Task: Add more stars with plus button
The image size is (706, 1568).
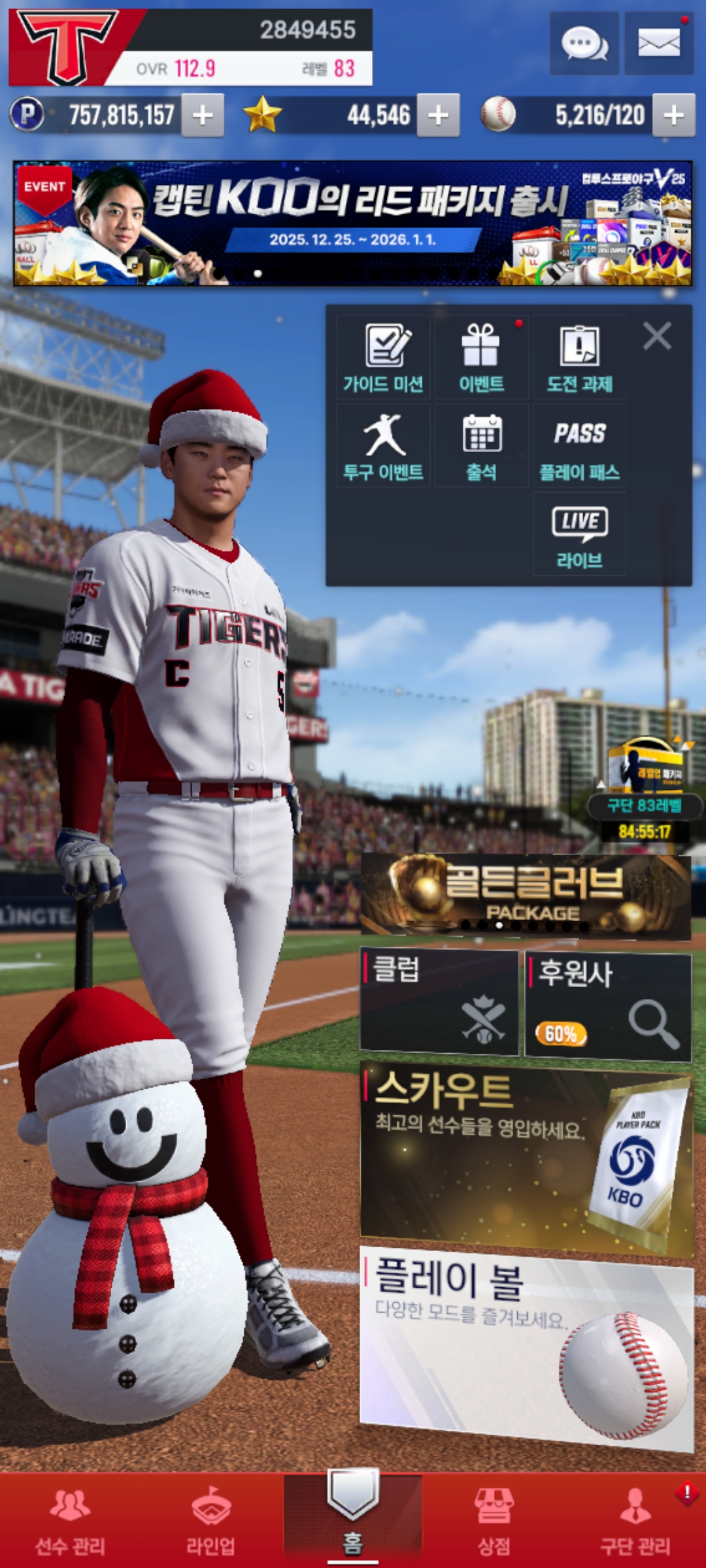Action: pyautogui.click(x=438, y=115)
